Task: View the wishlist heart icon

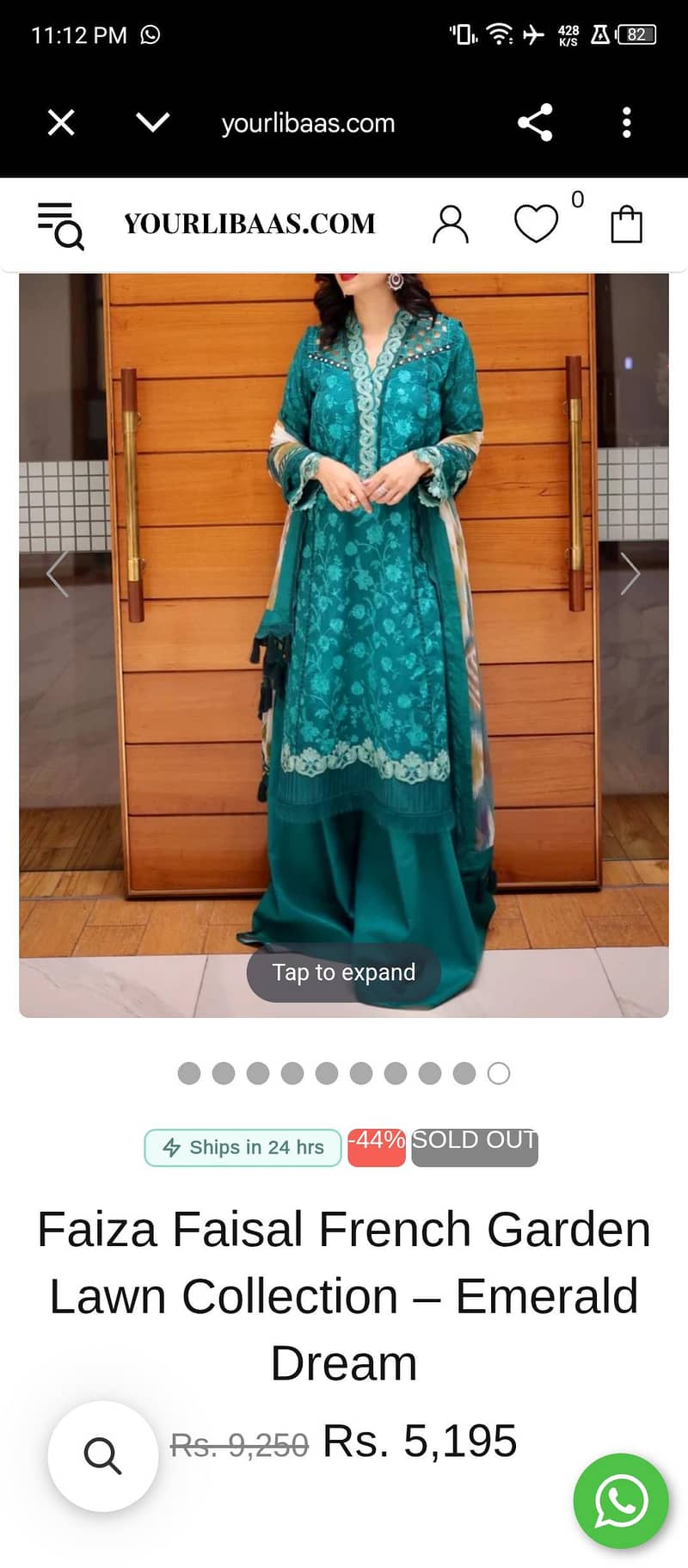Action: [x=537, y=224]
